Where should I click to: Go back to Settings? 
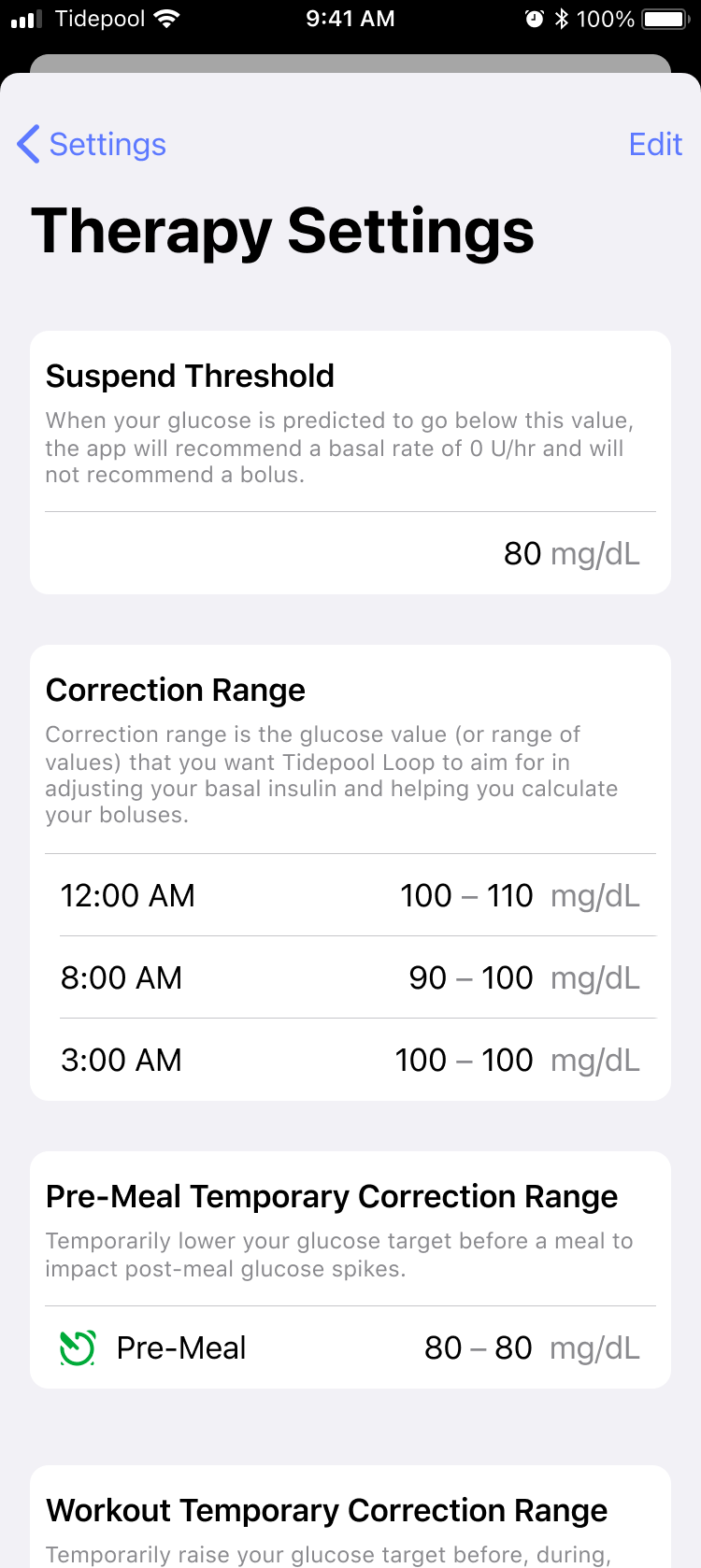(92, 145)
